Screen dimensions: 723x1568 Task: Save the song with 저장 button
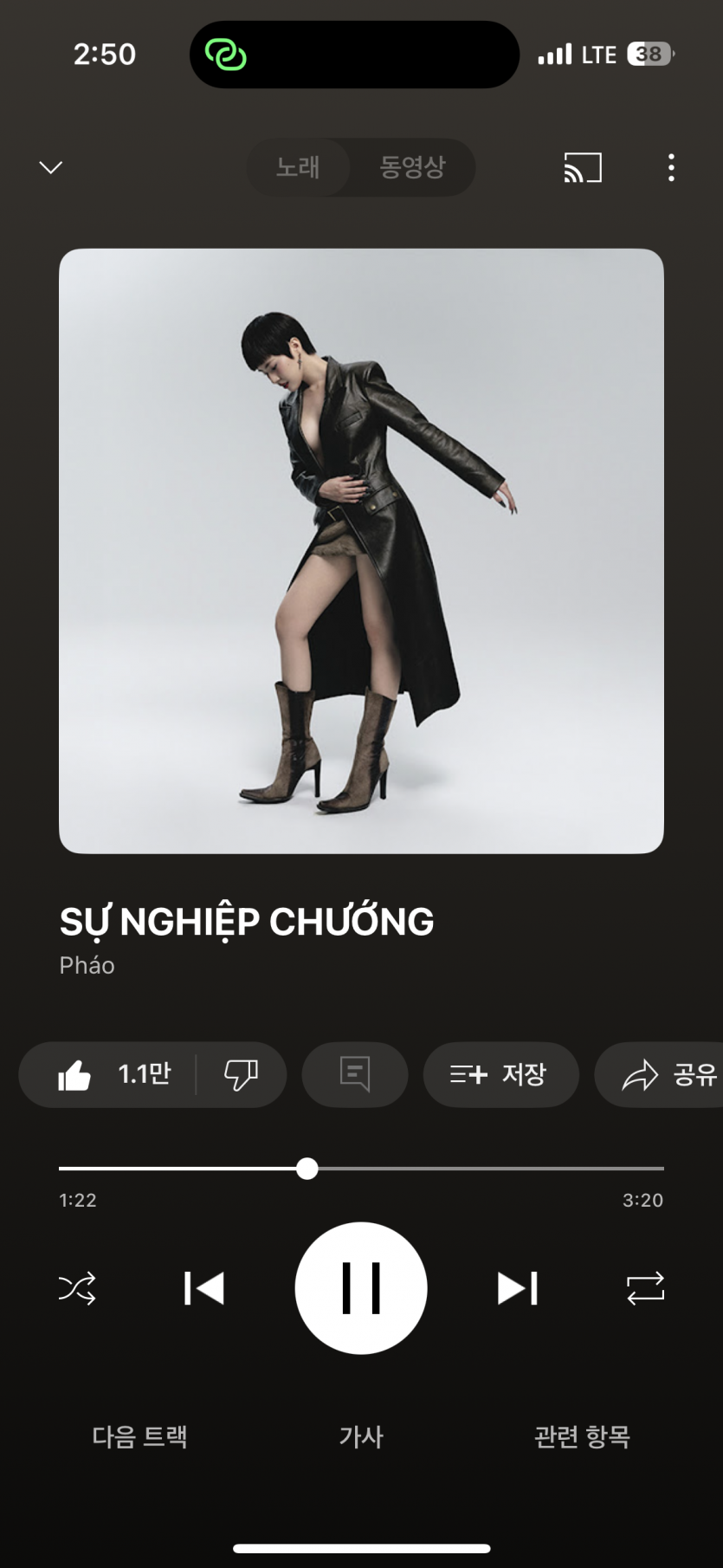(x=500, y=1075)
